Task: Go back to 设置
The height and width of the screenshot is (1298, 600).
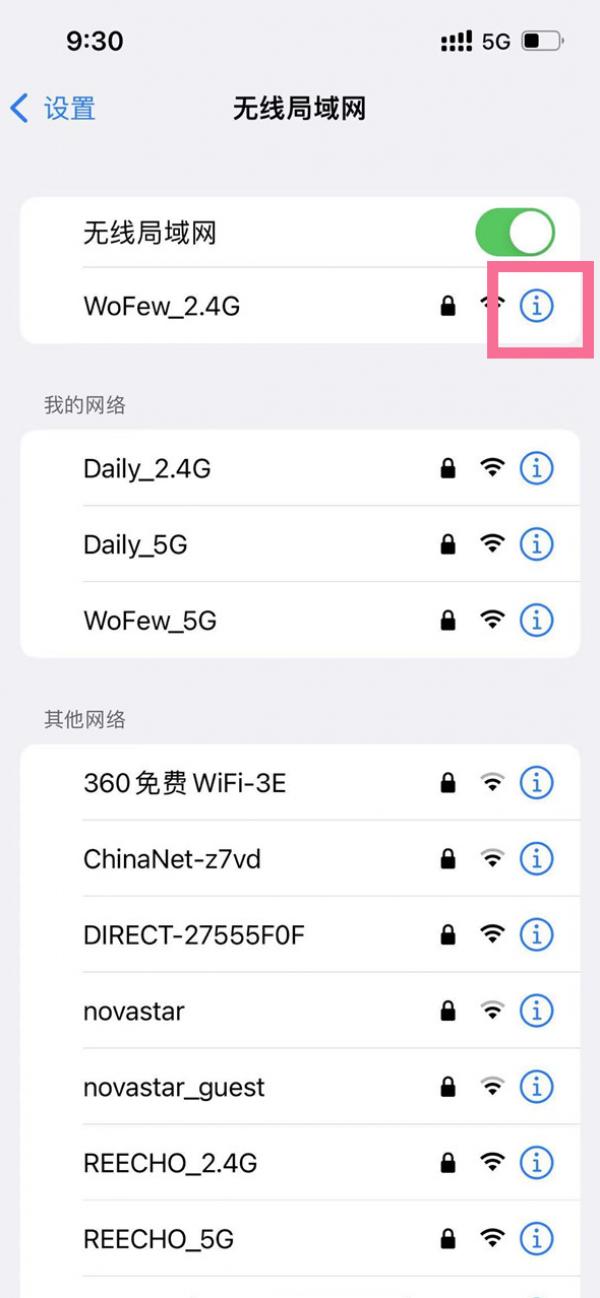Action: click(x=52, y=108)
